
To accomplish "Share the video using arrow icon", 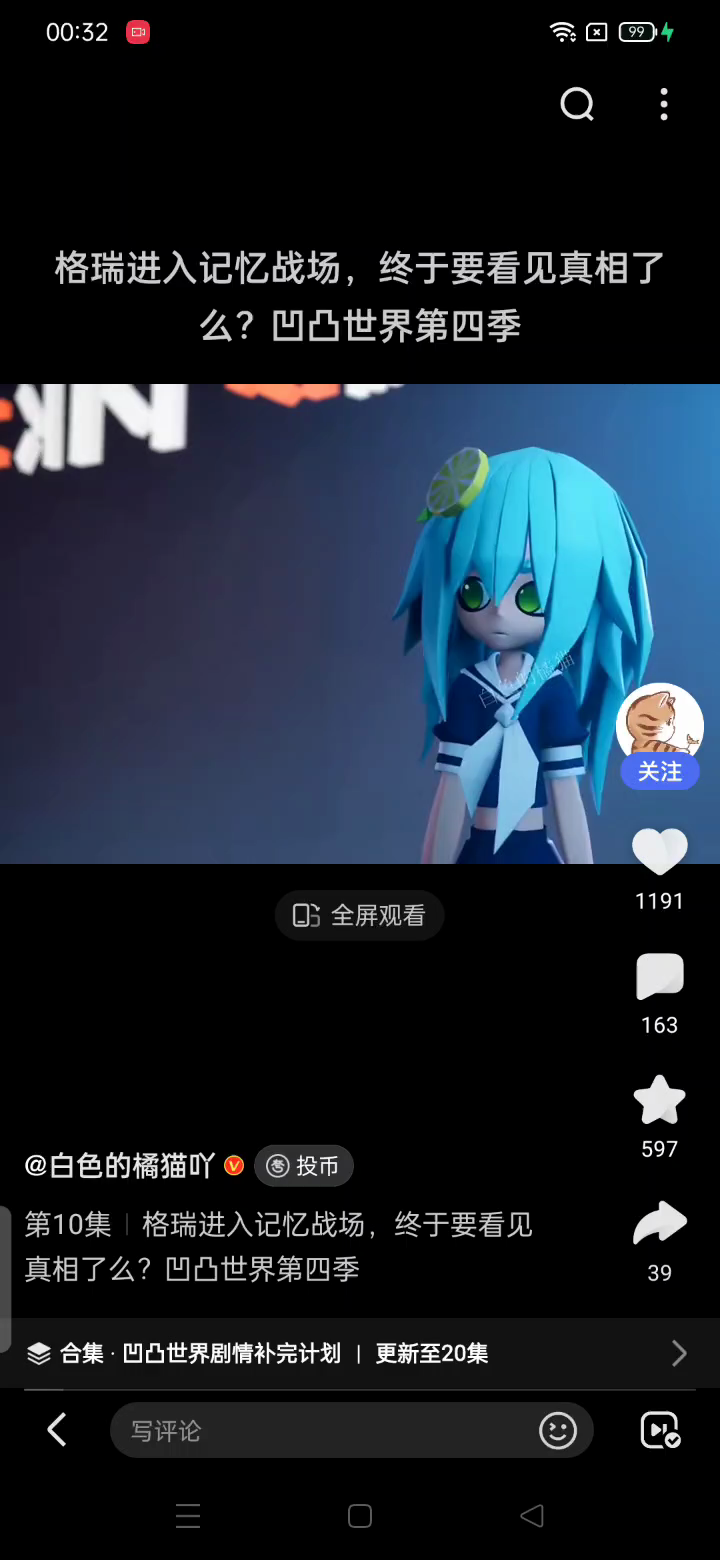I will tap(659, 1225).
